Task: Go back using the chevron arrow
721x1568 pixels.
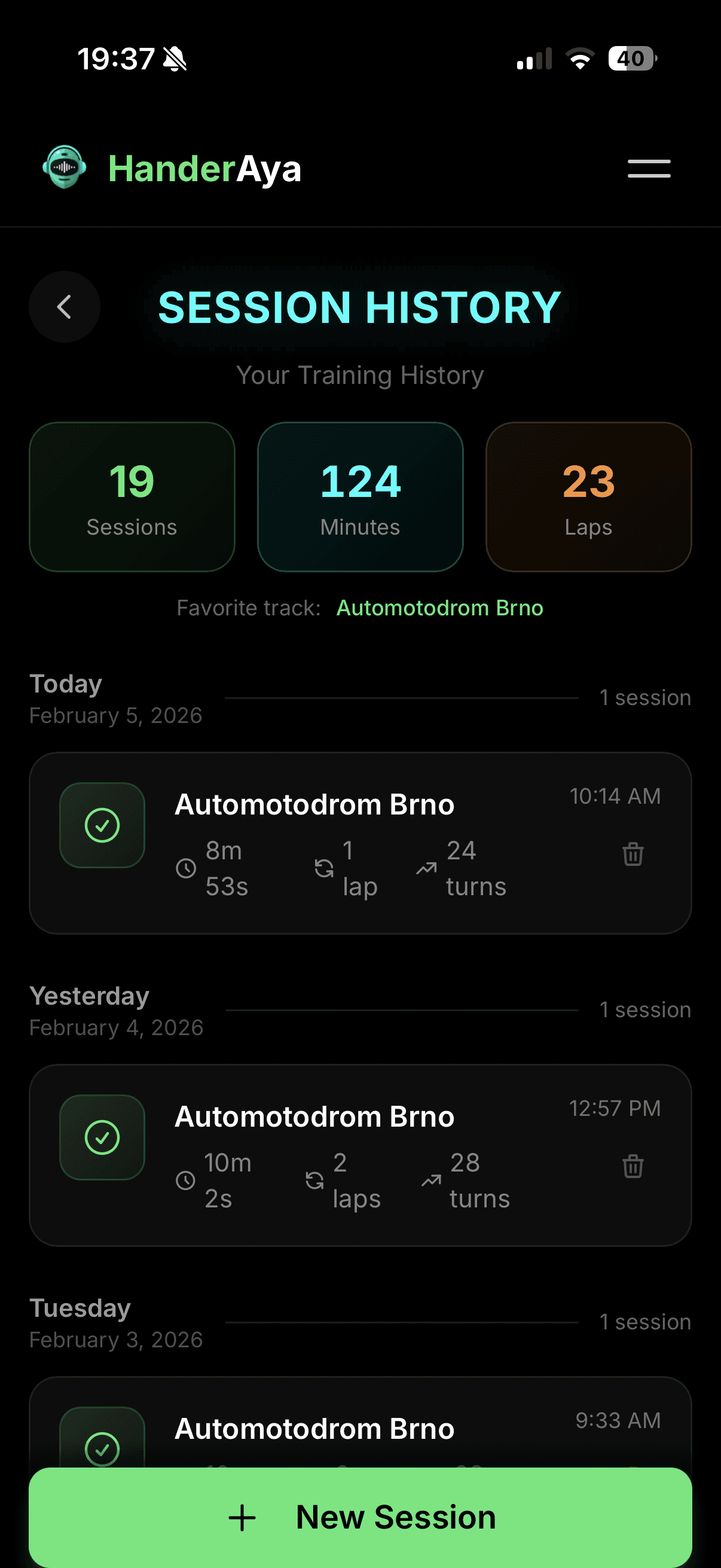Action: 65,307
